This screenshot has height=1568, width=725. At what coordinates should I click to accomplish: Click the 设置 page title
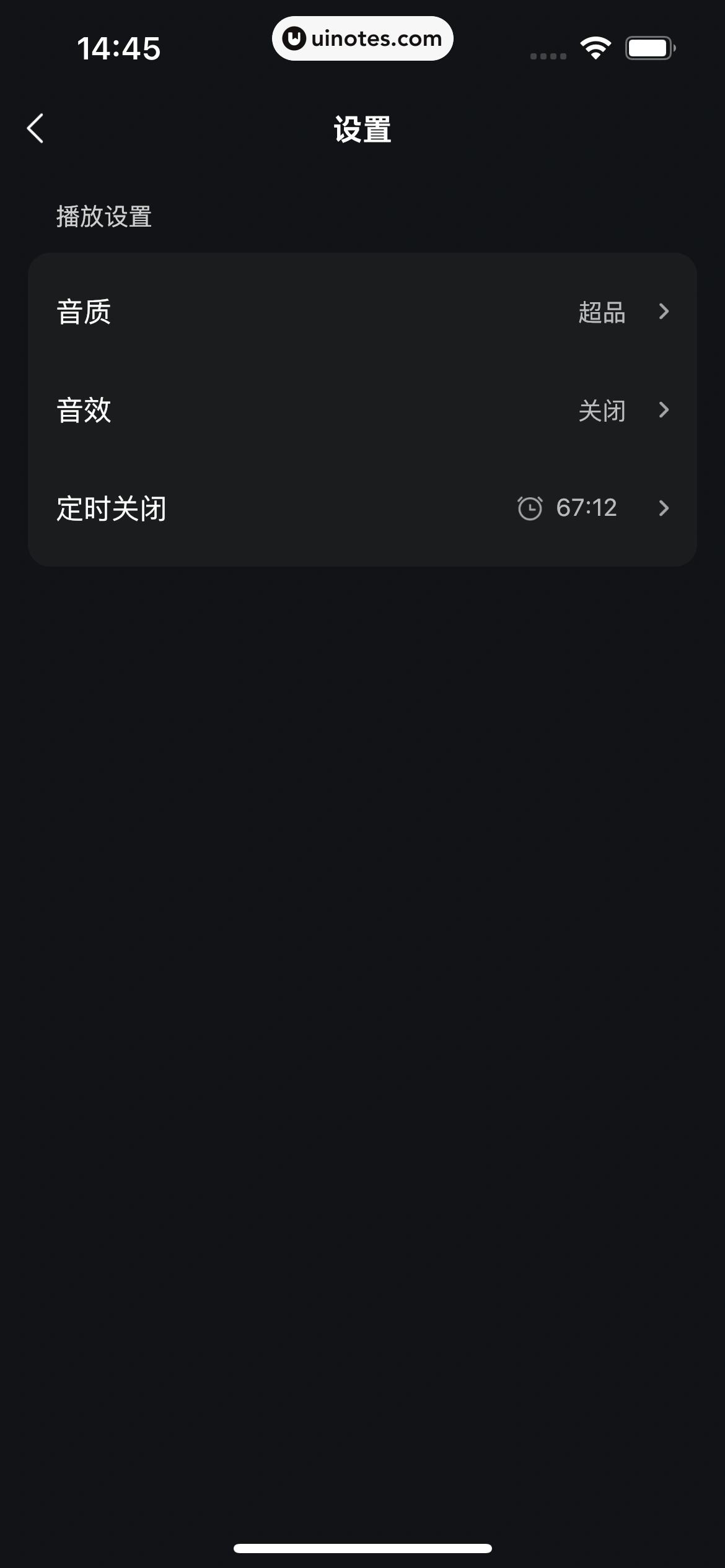(x=362, y=129)
